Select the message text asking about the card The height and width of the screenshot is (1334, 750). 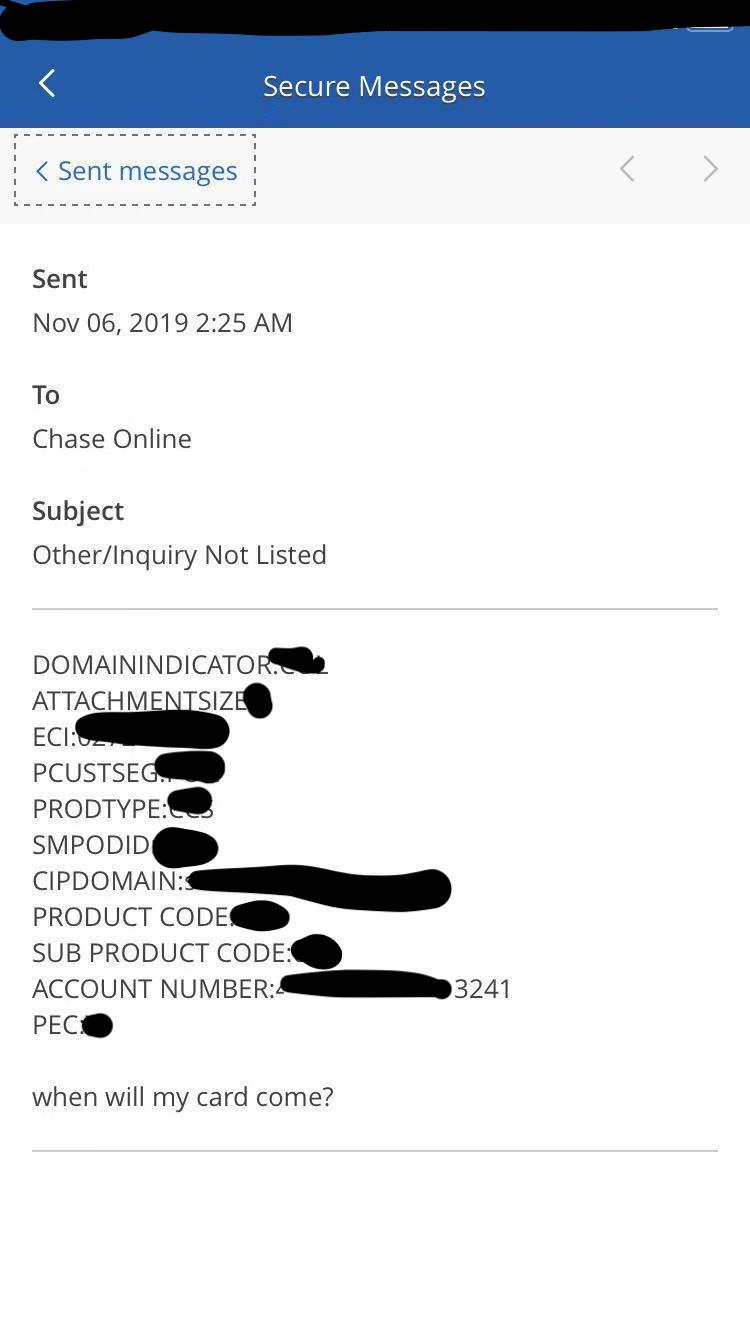183,1096
